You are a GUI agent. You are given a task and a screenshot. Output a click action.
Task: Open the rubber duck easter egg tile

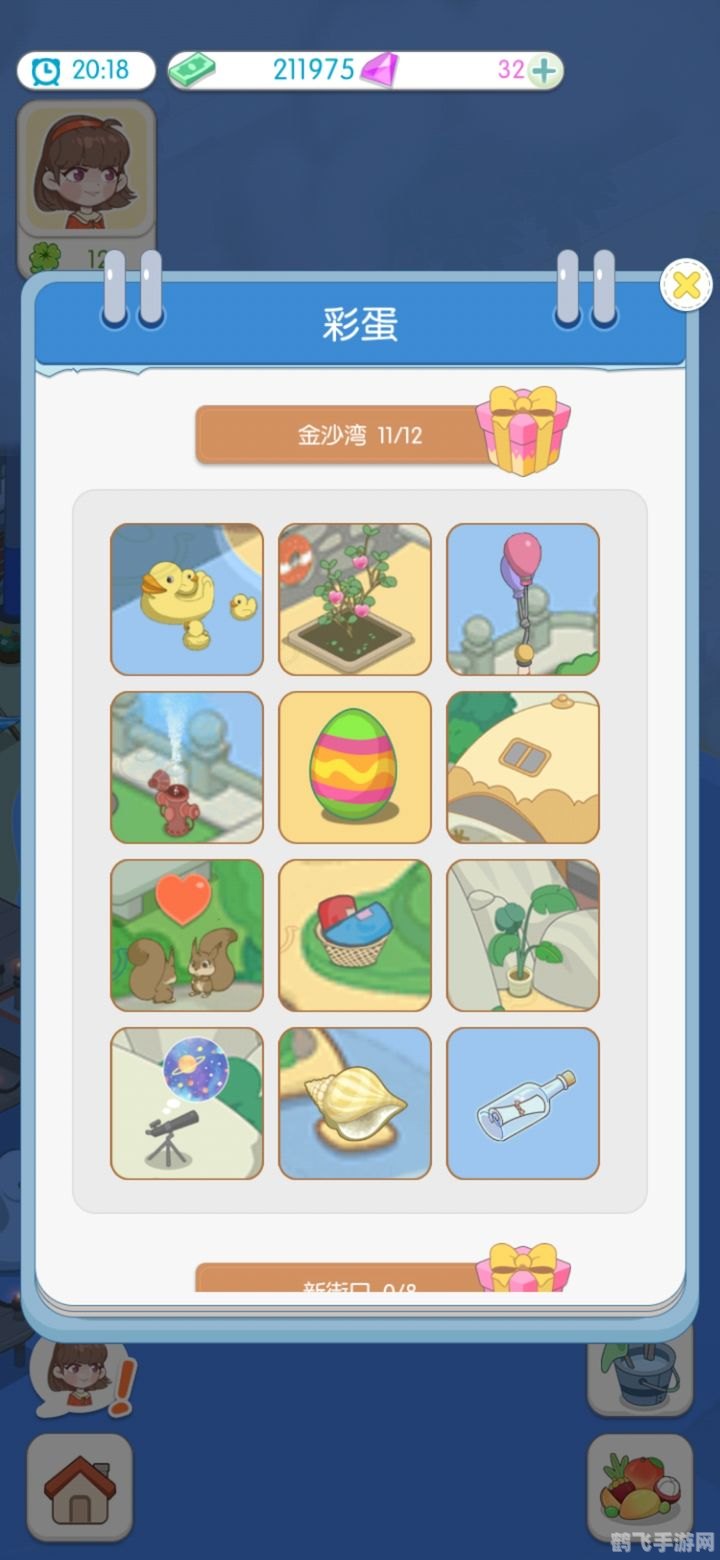(x=187, y=599)
